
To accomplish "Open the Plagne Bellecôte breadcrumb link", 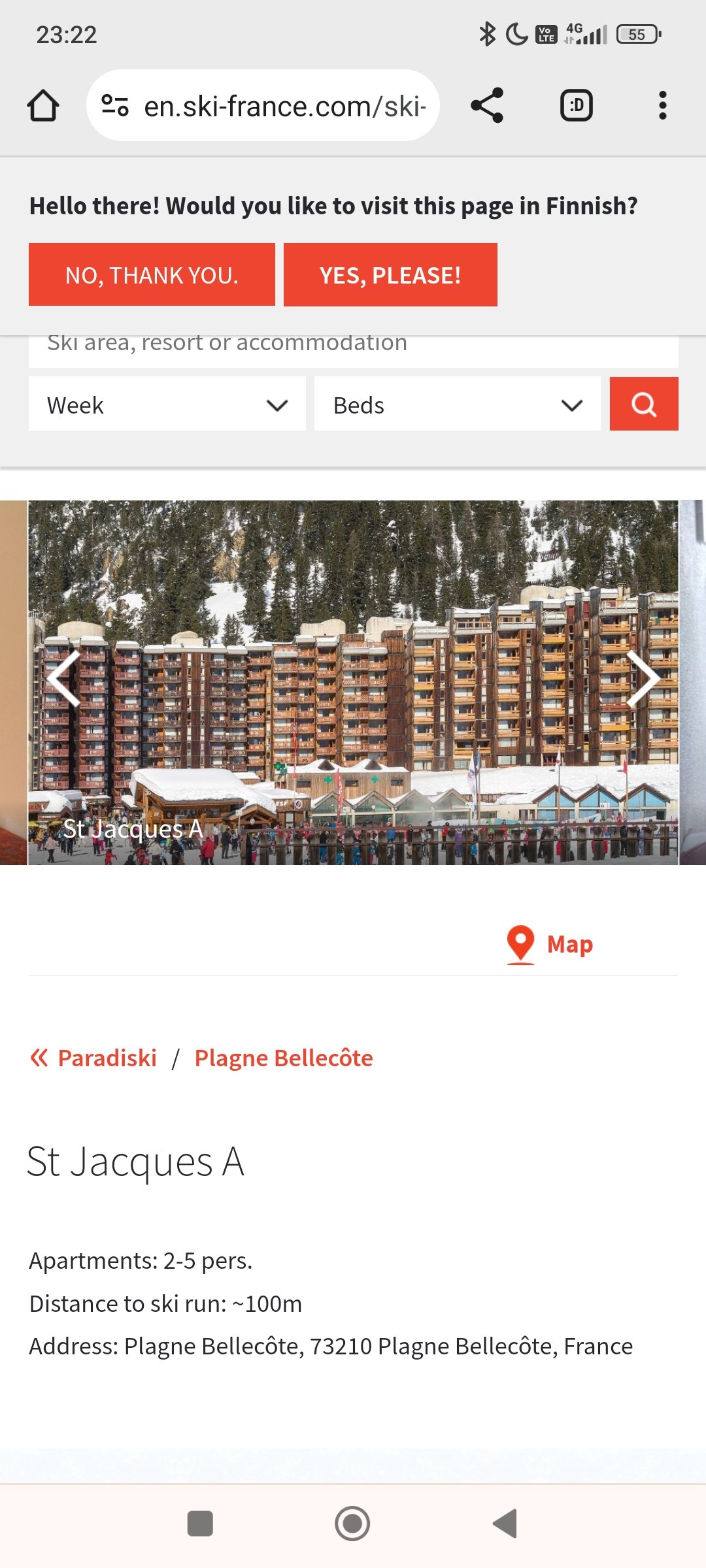I will click(283, 1056).
